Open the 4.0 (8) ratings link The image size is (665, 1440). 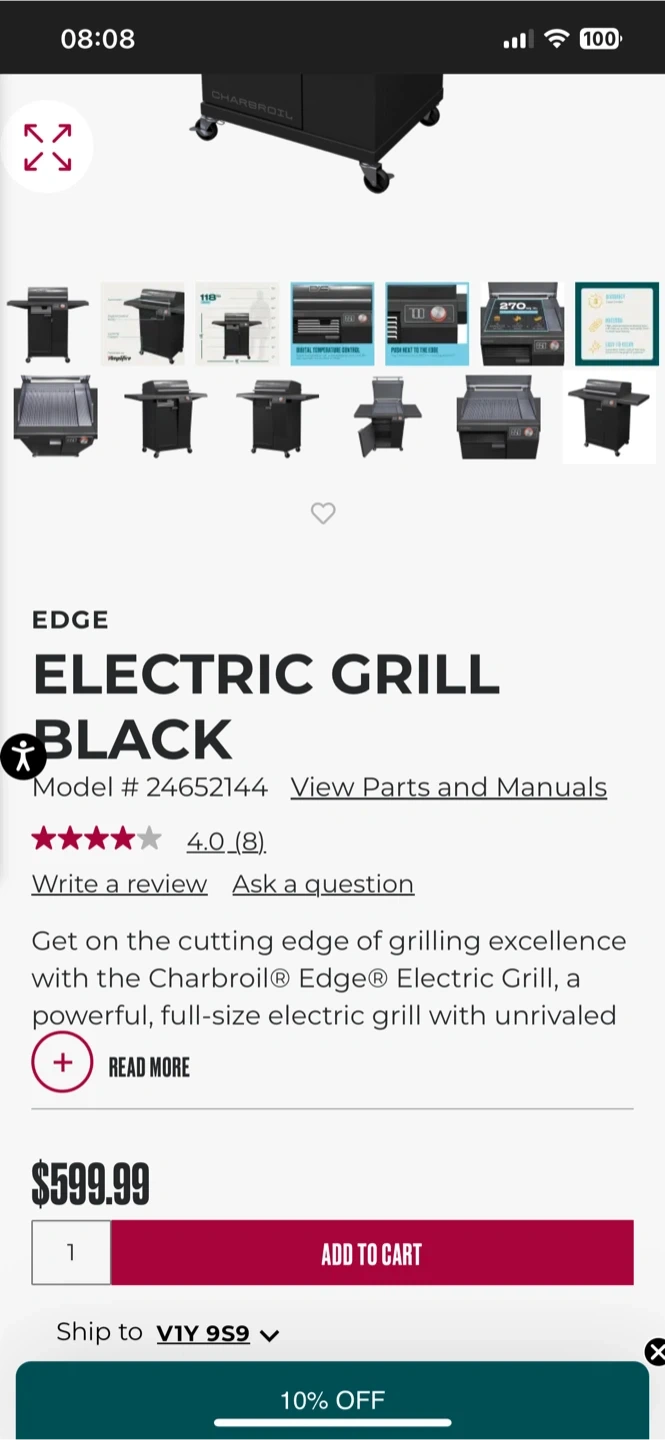coord(225,841)
